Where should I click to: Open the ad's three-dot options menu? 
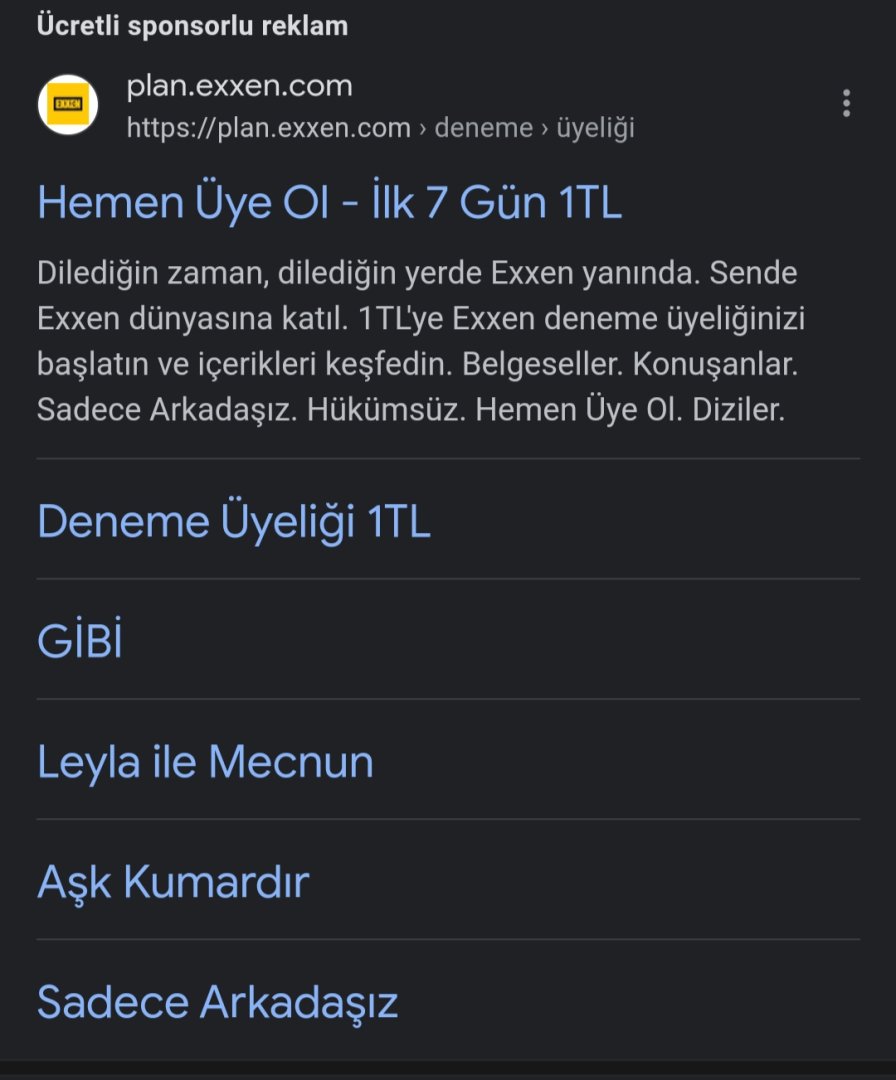(x=846, y=104)
